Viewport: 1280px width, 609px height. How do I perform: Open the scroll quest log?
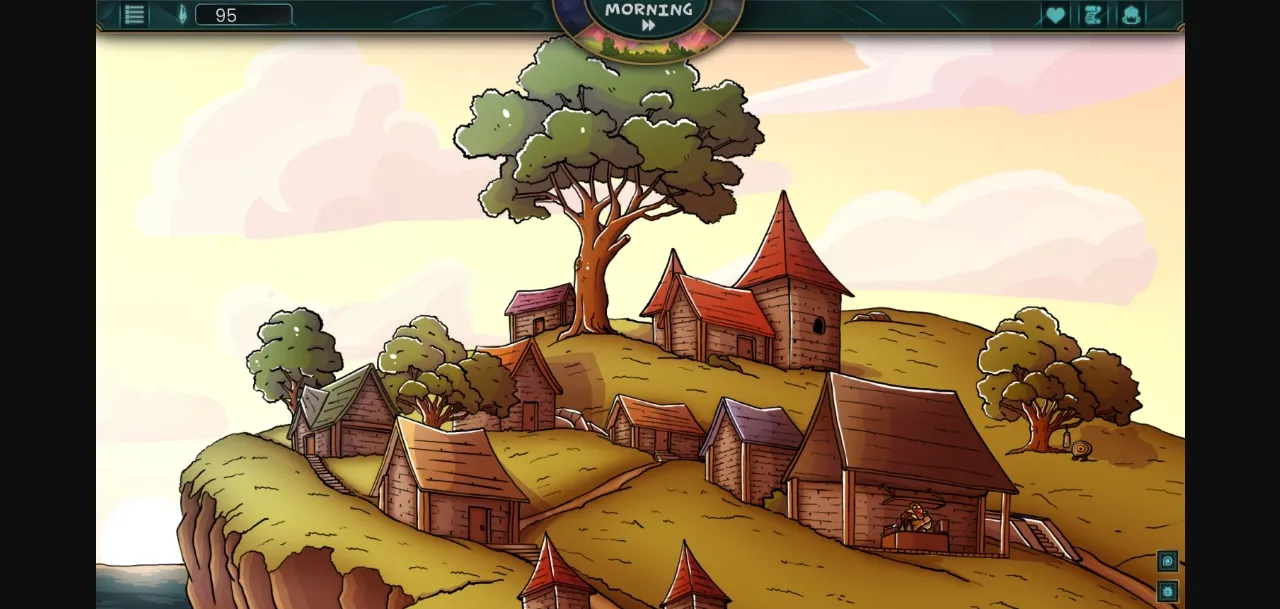pyautogui.click(x=1093, y=15)
